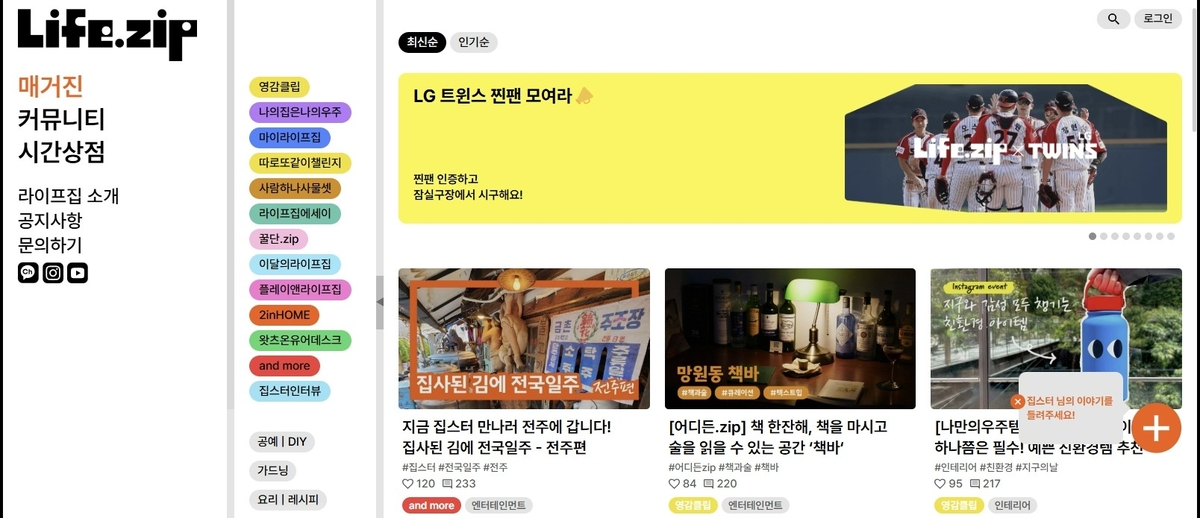Image resolution: width=1200 pixels, height=518 pixels.
Task: Tap the orange plus floating button
Action: point(1156,428)
